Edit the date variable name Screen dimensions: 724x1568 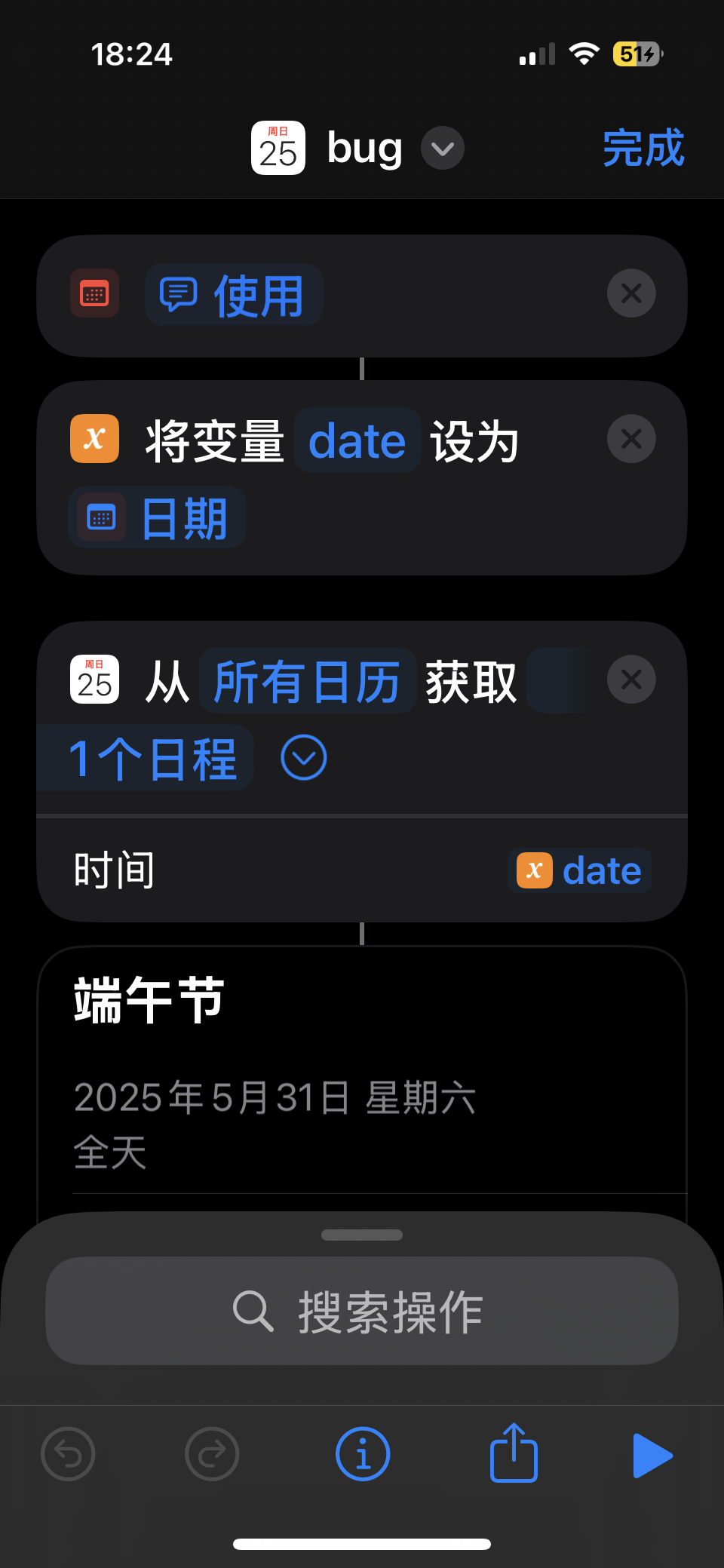click(x=357, y=441)
